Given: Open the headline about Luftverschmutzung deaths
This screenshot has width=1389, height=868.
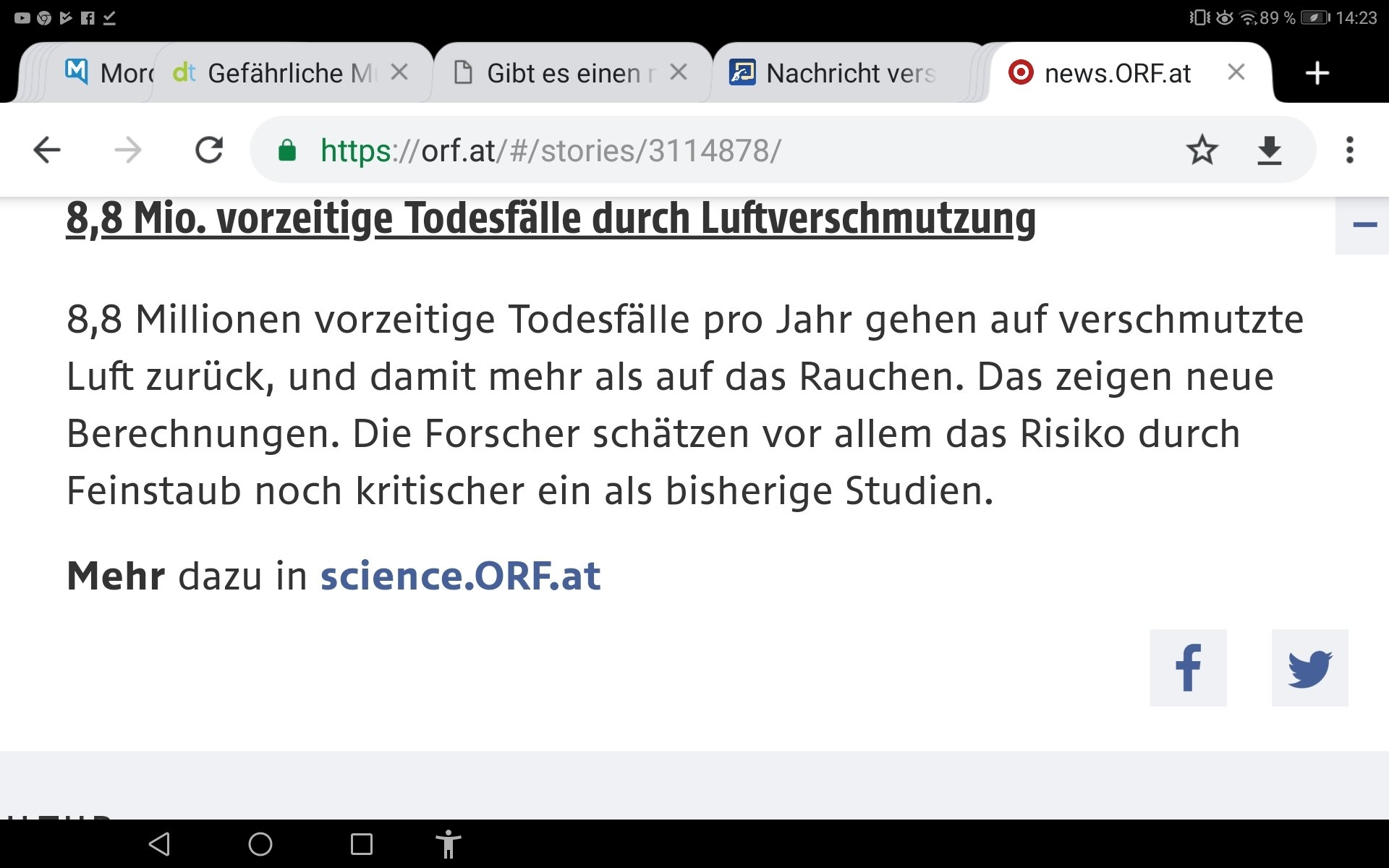Looking at the screenshot, I should [x=550, y=218].
